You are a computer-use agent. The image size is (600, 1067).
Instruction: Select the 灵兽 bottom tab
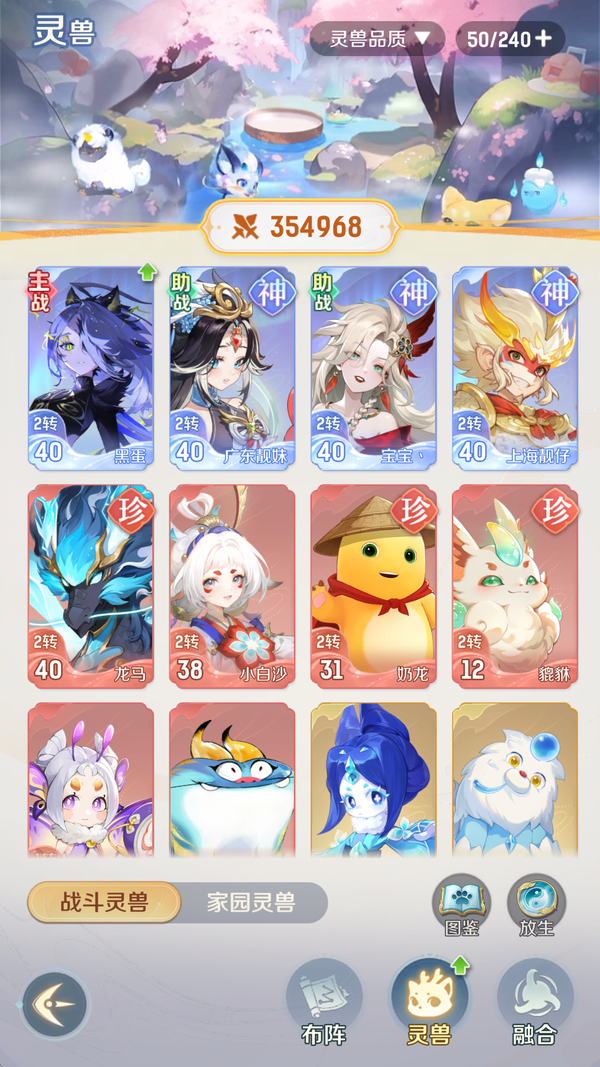coord(429,1003)
